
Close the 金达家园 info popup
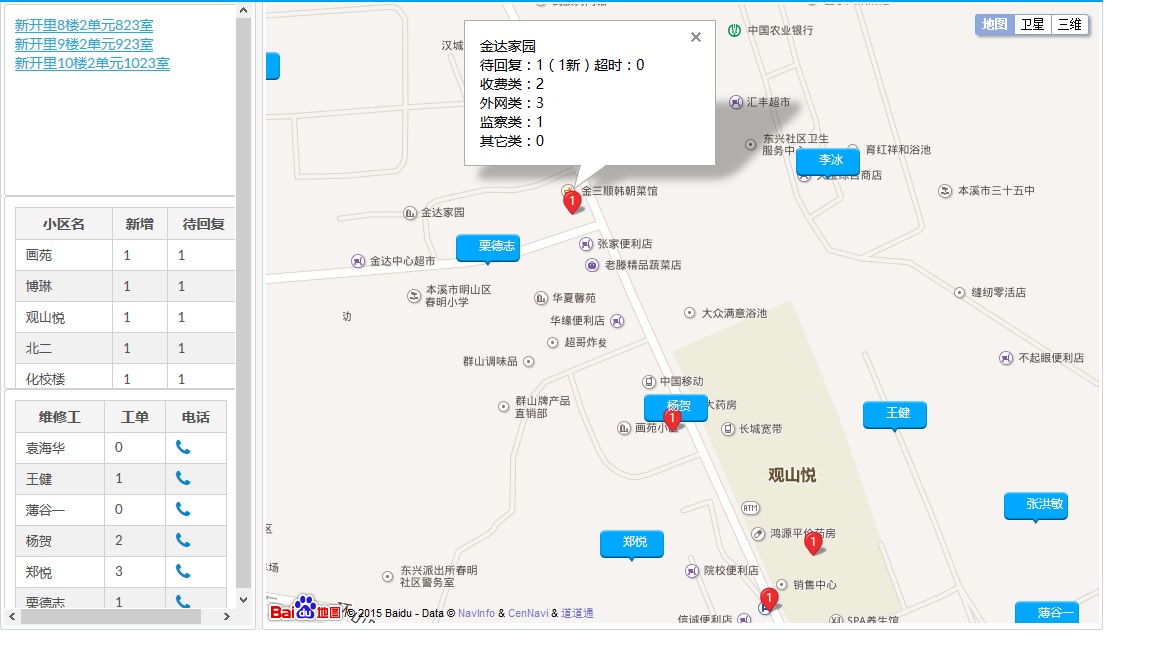[696, 37]
